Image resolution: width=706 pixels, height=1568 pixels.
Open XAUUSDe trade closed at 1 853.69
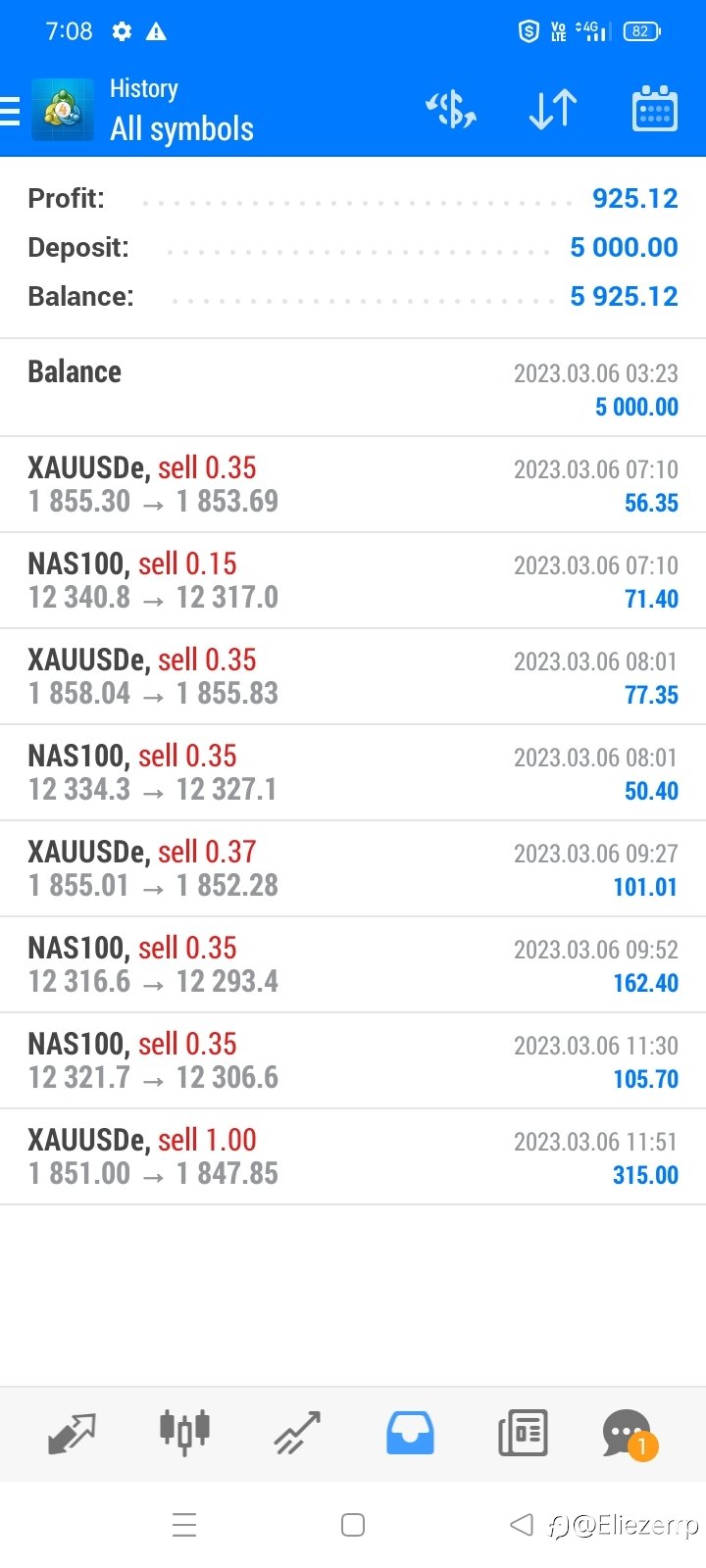(353, 484)
